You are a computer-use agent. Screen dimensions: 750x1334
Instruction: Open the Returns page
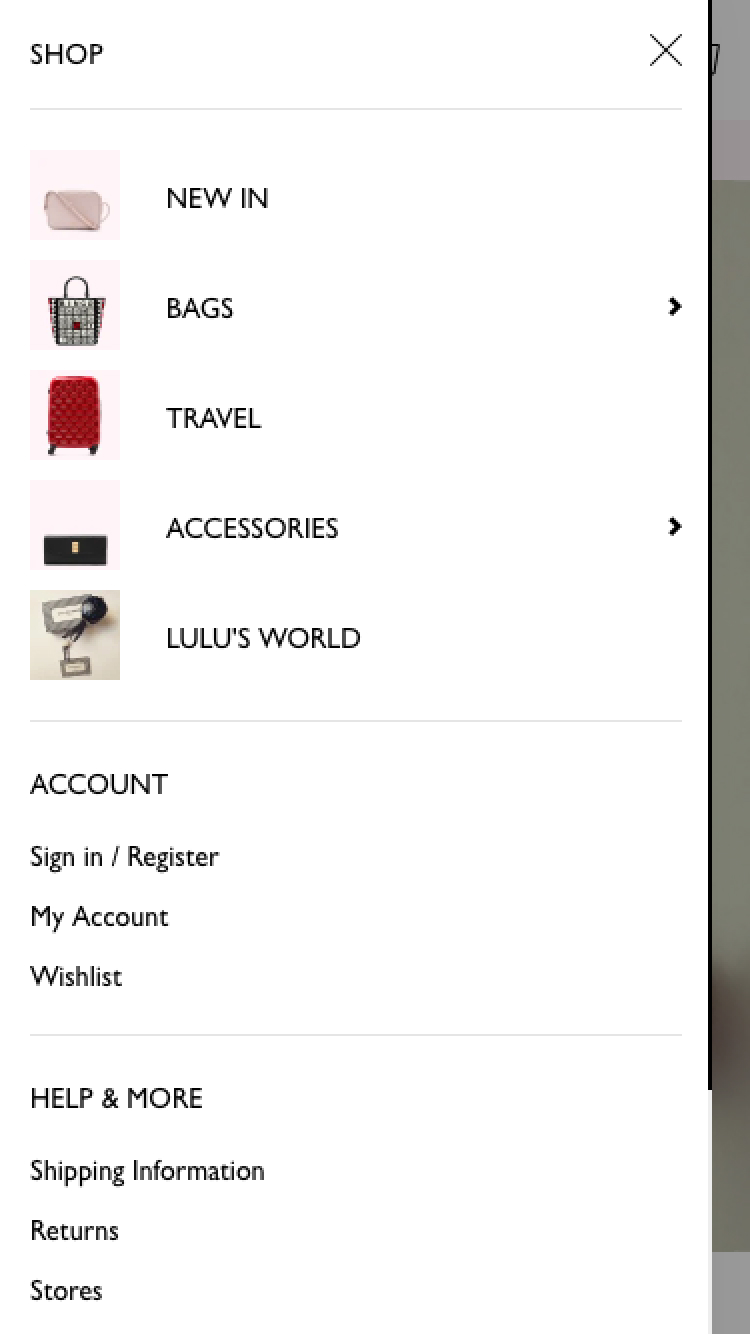[74, 1231]
